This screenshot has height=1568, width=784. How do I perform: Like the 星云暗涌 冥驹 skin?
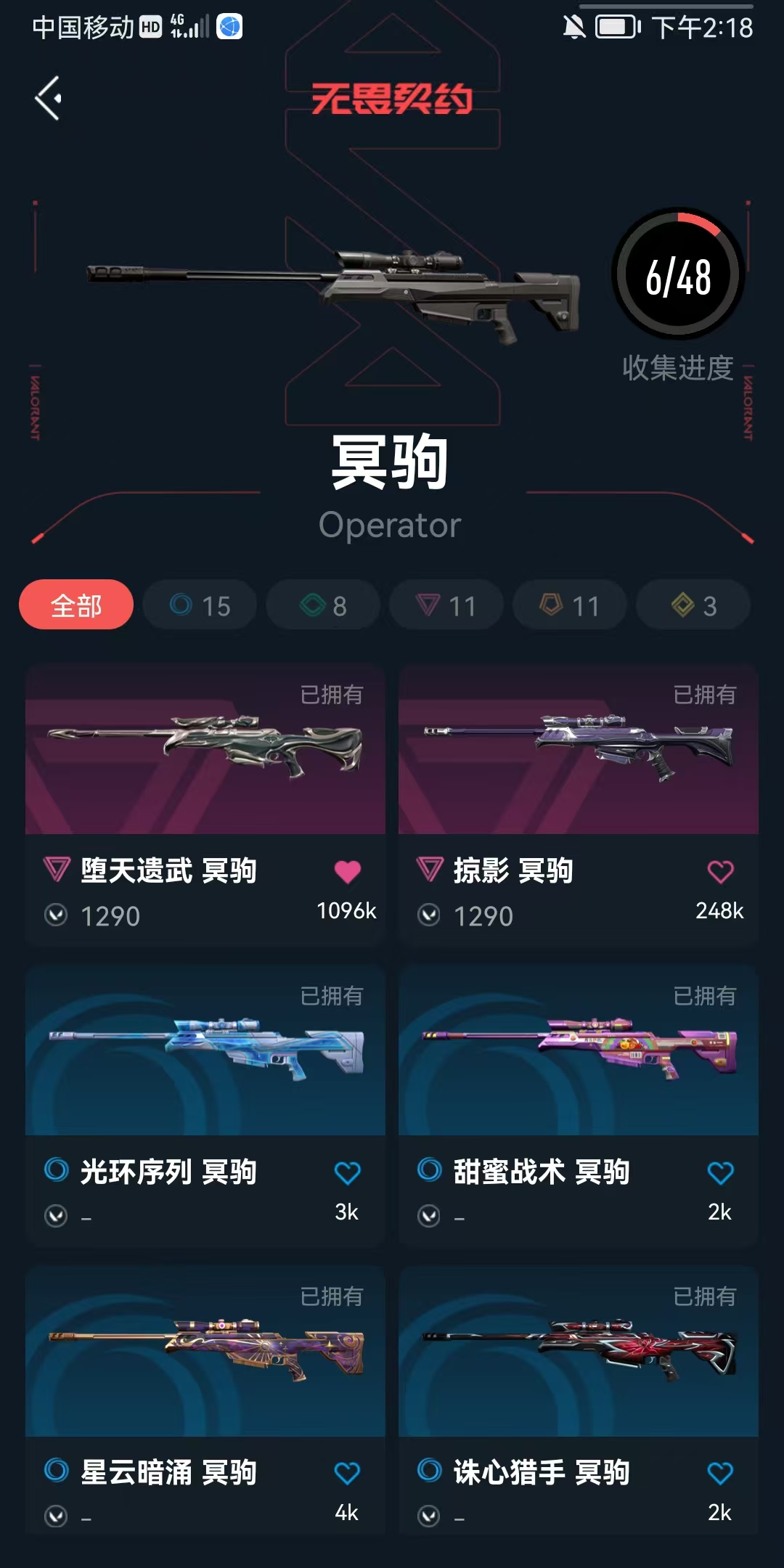(x=347, y=1473)
